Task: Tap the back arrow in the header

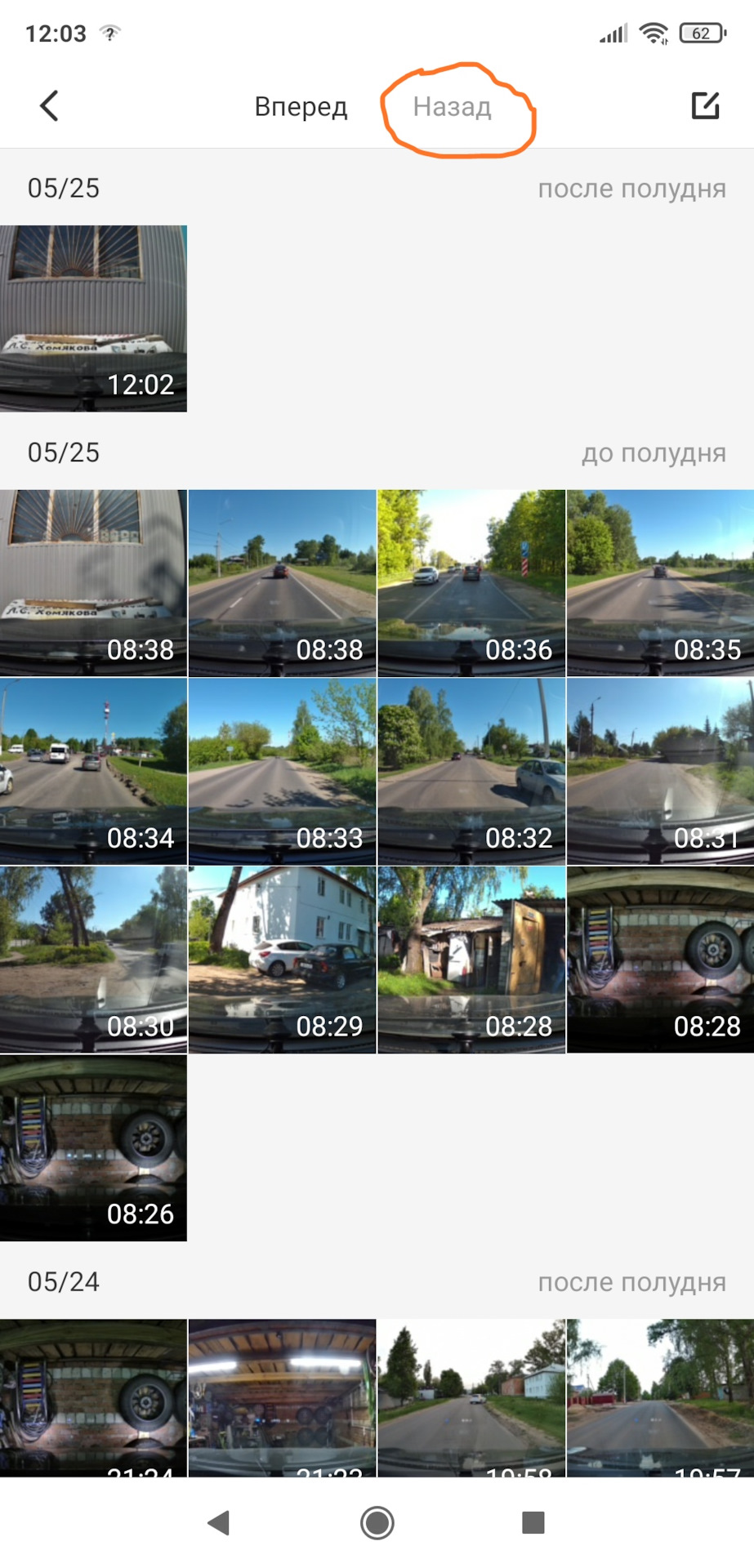Action: pyautogui.click(x=50, y=106)
